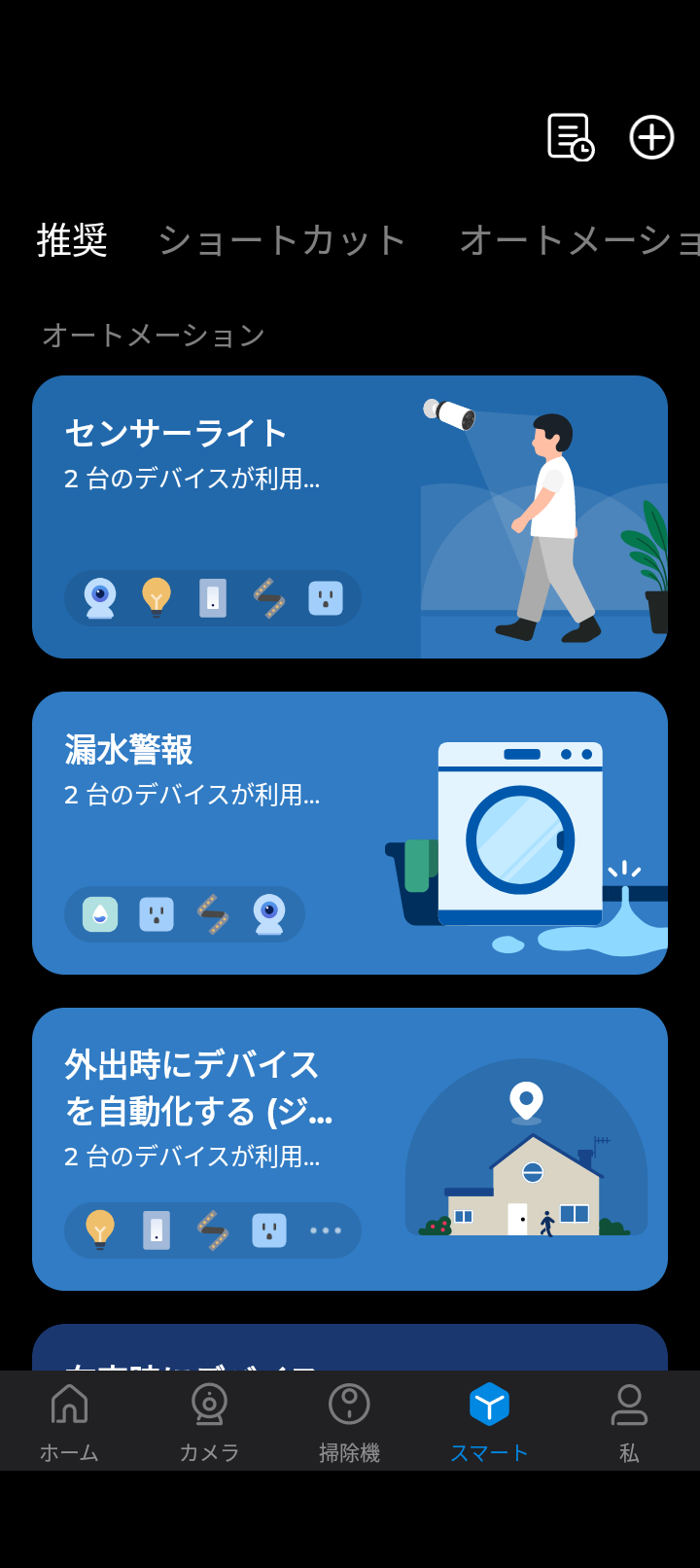Switch to the ショートカット tab
The image size is (700, 1568).
coord(282,239)
